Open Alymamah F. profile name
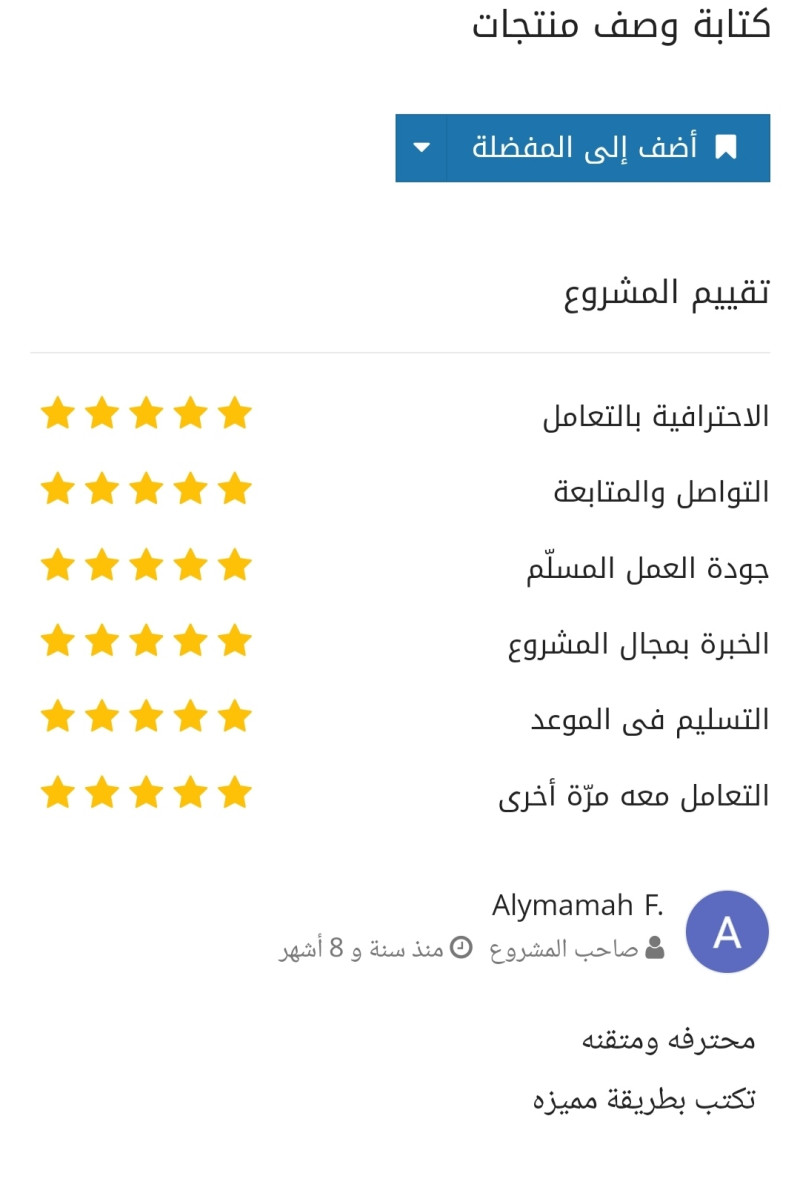Image resolution: width=800 pixels, height=1196 pixels. [x=577, y=906]
